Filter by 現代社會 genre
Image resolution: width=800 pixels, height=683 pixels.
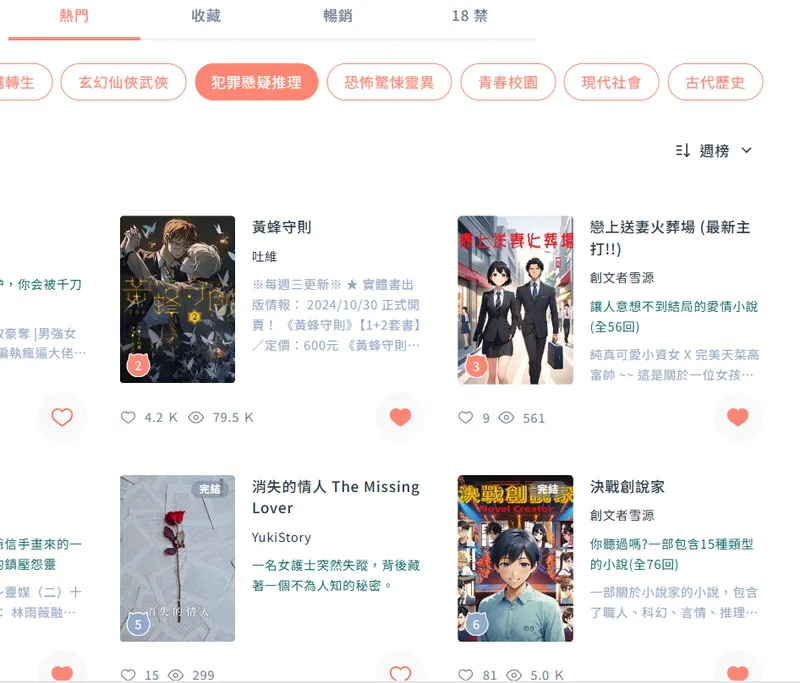pos(611,82)
